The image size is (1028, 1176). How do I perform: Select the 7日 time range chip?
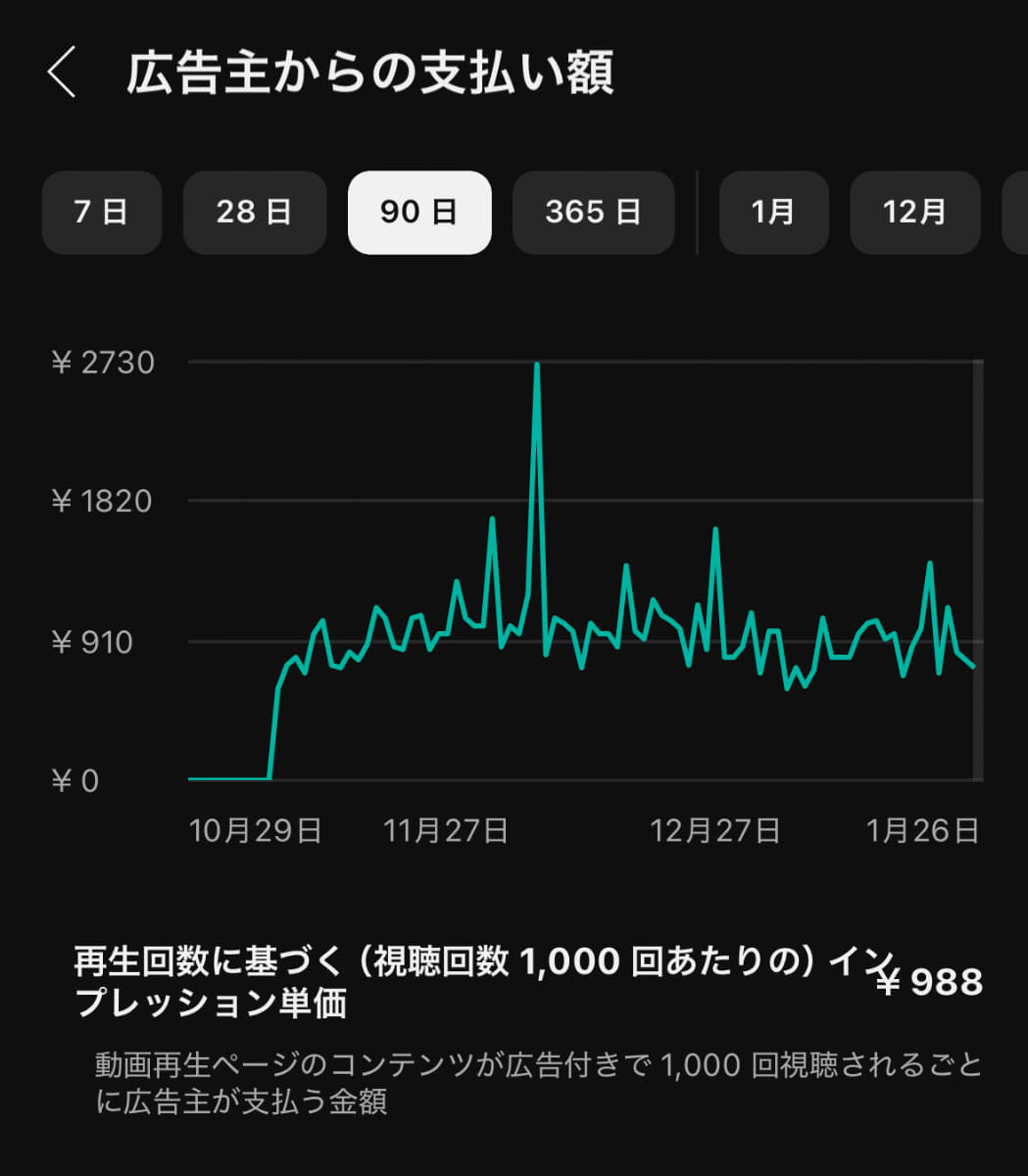click(101, 213)
